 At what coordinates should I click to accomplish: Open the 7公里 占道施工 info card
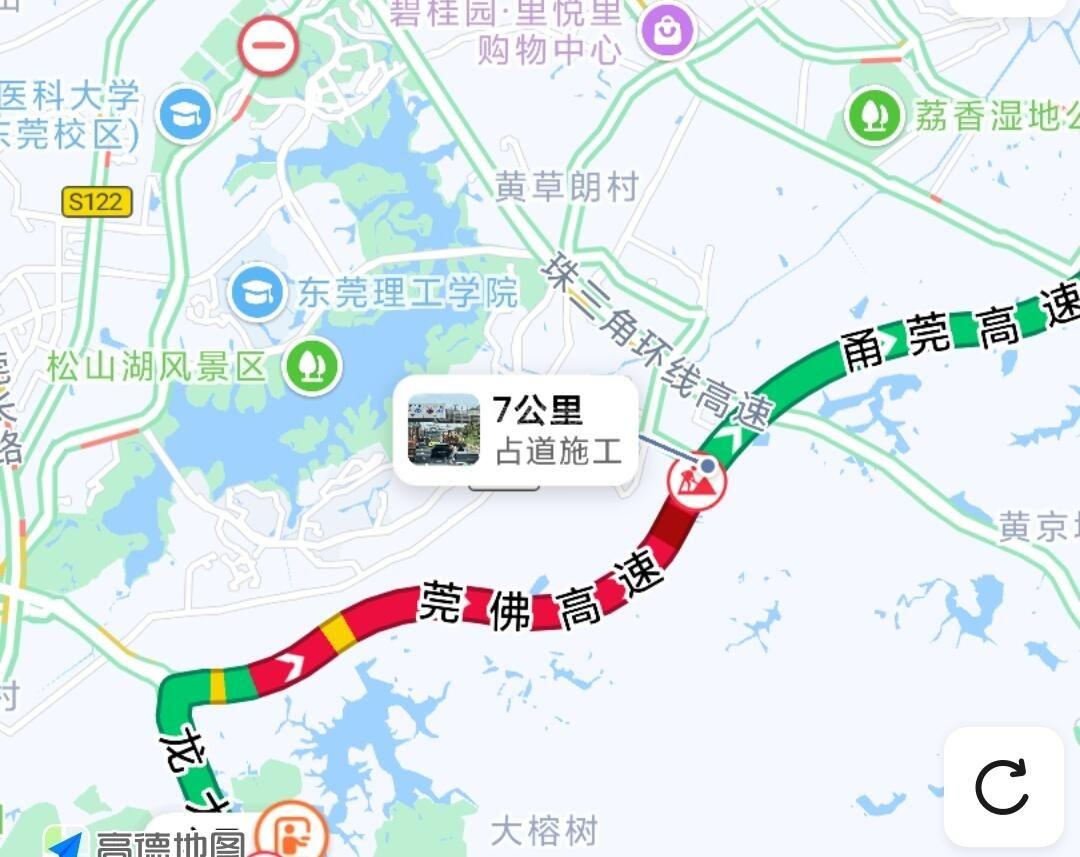click(516, 431)
